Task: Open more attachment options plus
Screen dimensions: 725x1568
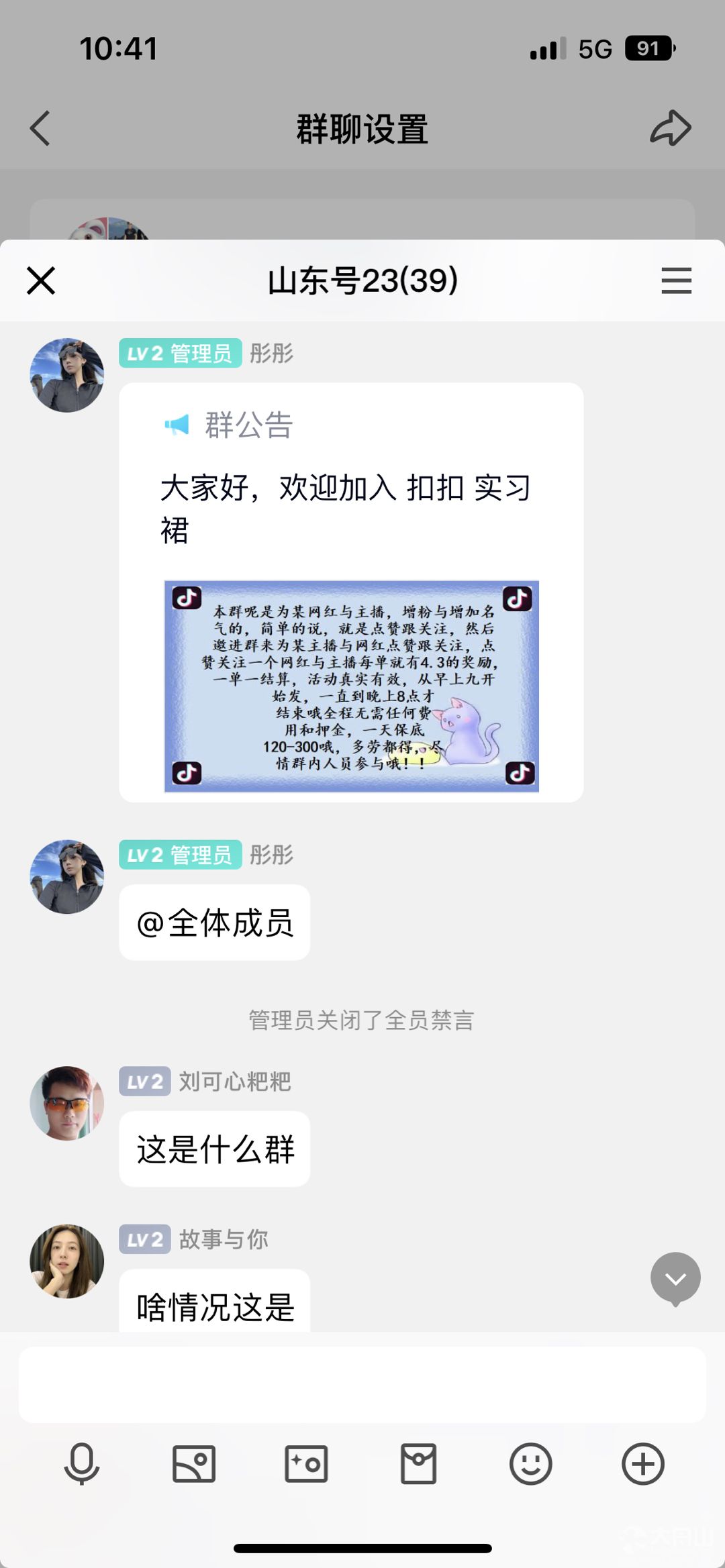Action: tap(642, 1463)
